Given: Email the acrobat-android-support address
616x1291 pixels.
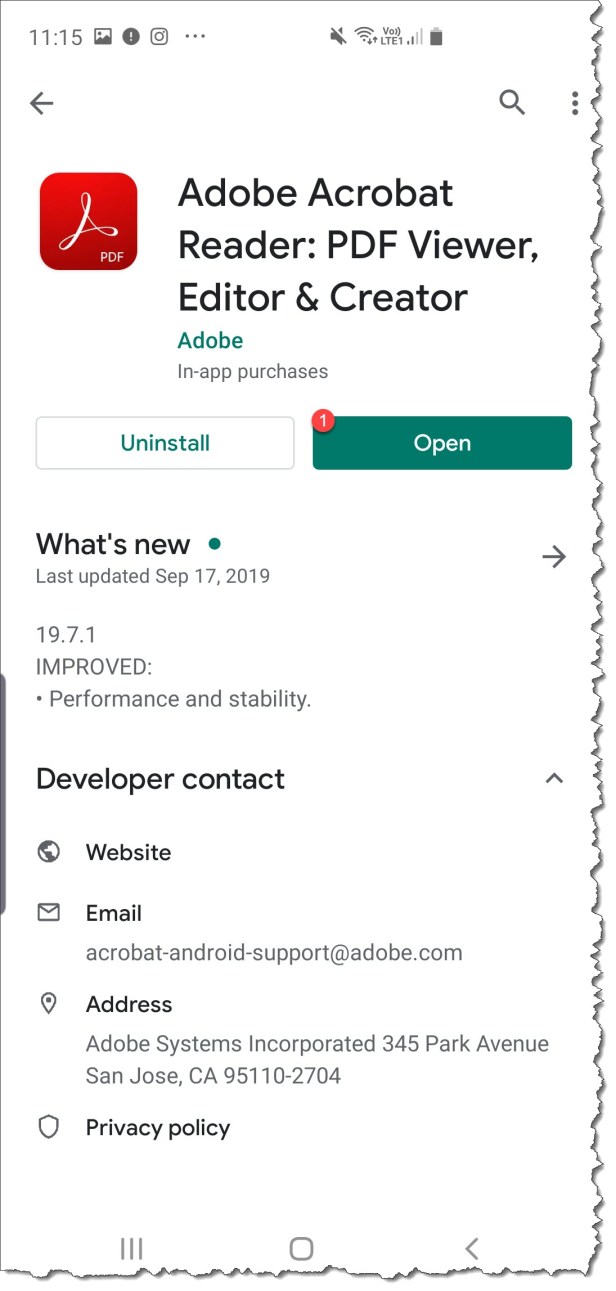Looking at the screenshot, I should pos(274,952).
